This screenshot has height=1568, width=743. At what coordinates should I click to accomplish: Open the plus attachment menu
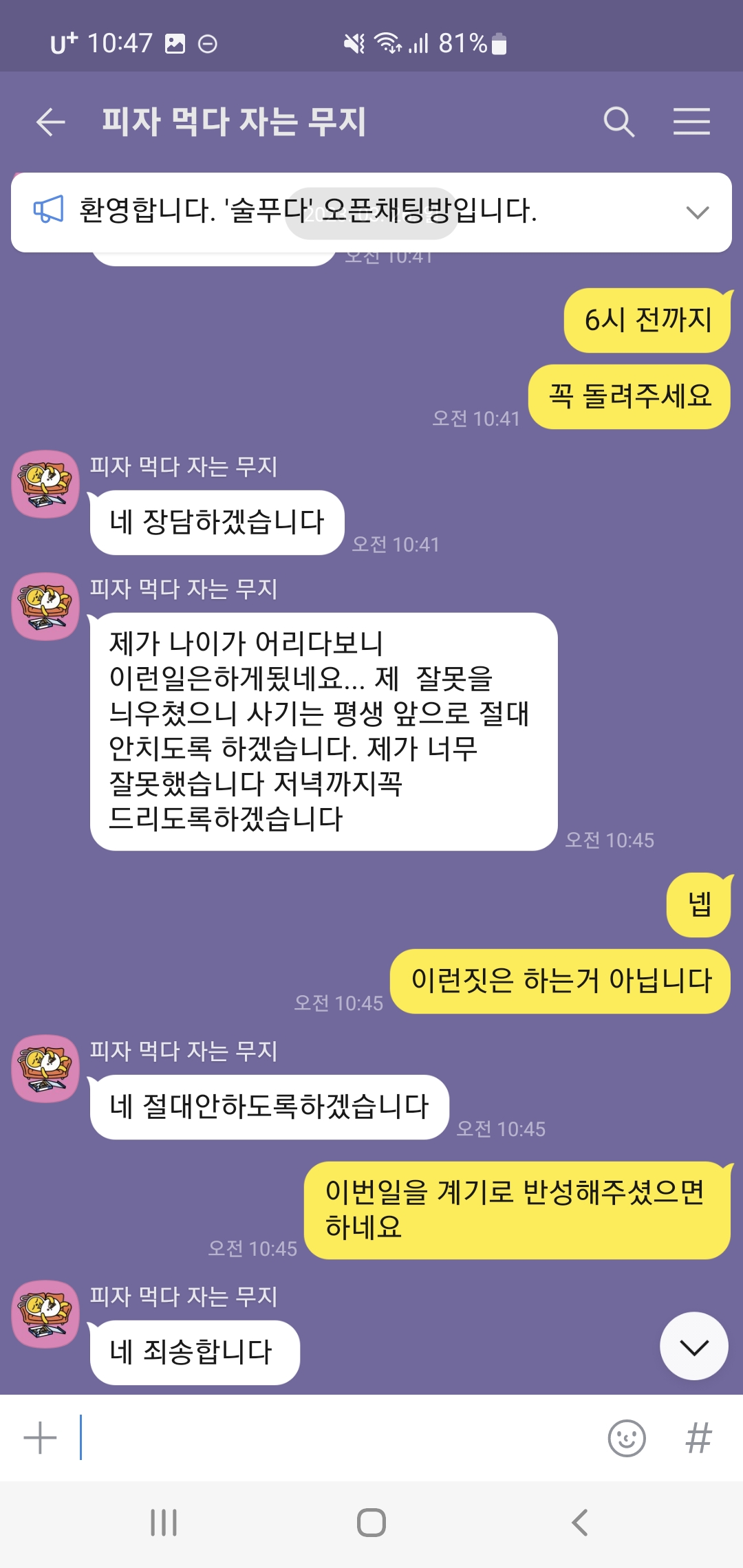pos(40,1438)
